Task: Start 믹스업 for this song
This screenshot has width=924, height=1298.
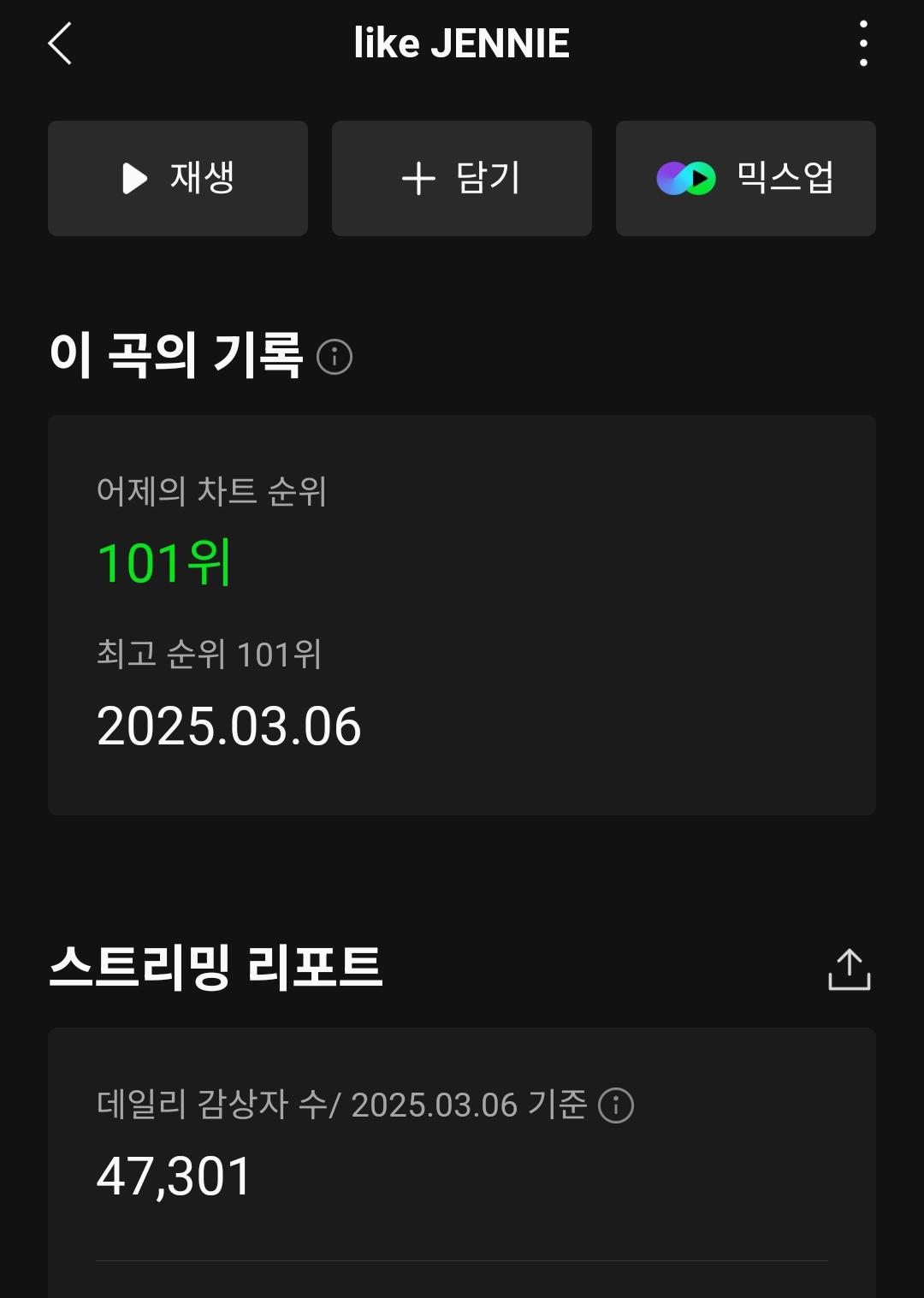Action: 745,178
